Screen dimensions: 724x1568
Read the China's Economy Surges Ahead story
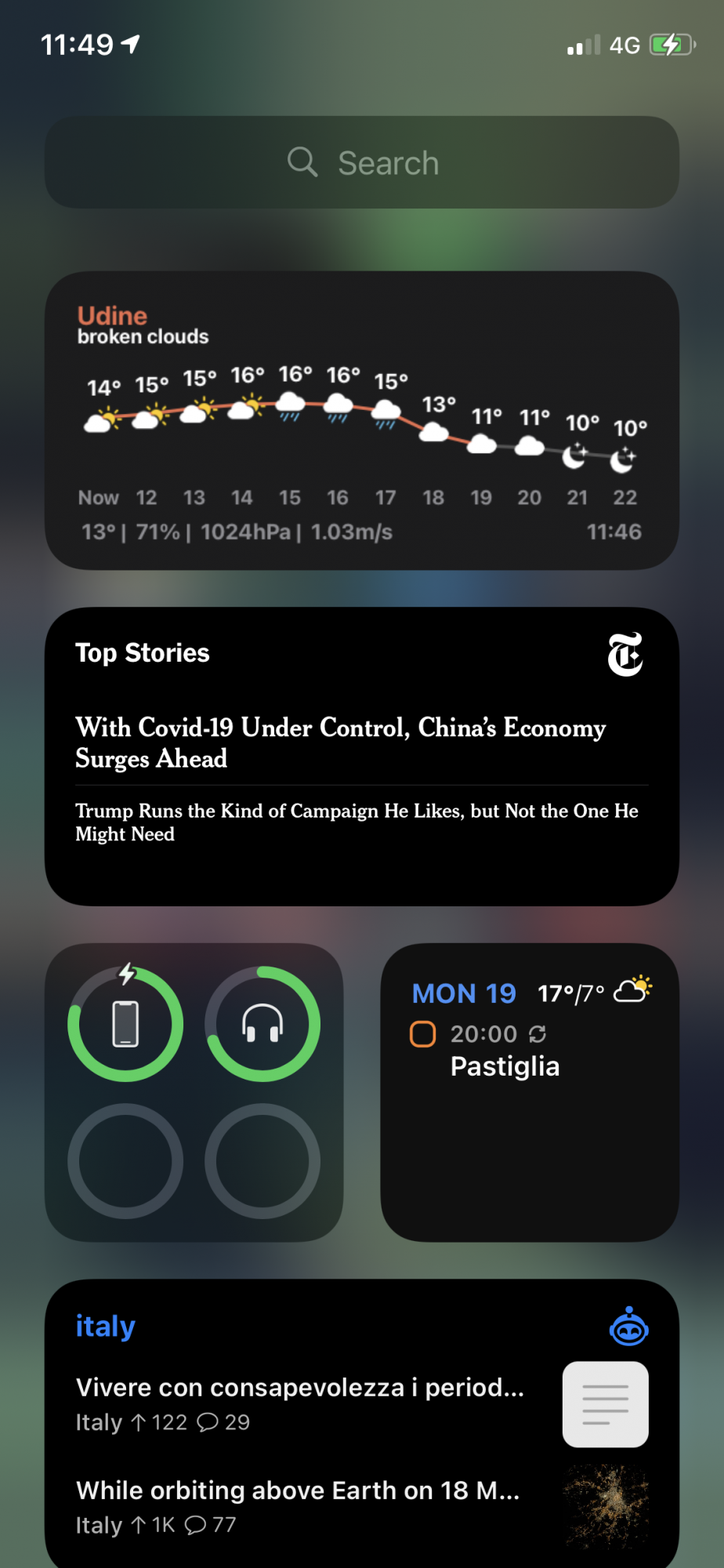(x=341, y=742)
